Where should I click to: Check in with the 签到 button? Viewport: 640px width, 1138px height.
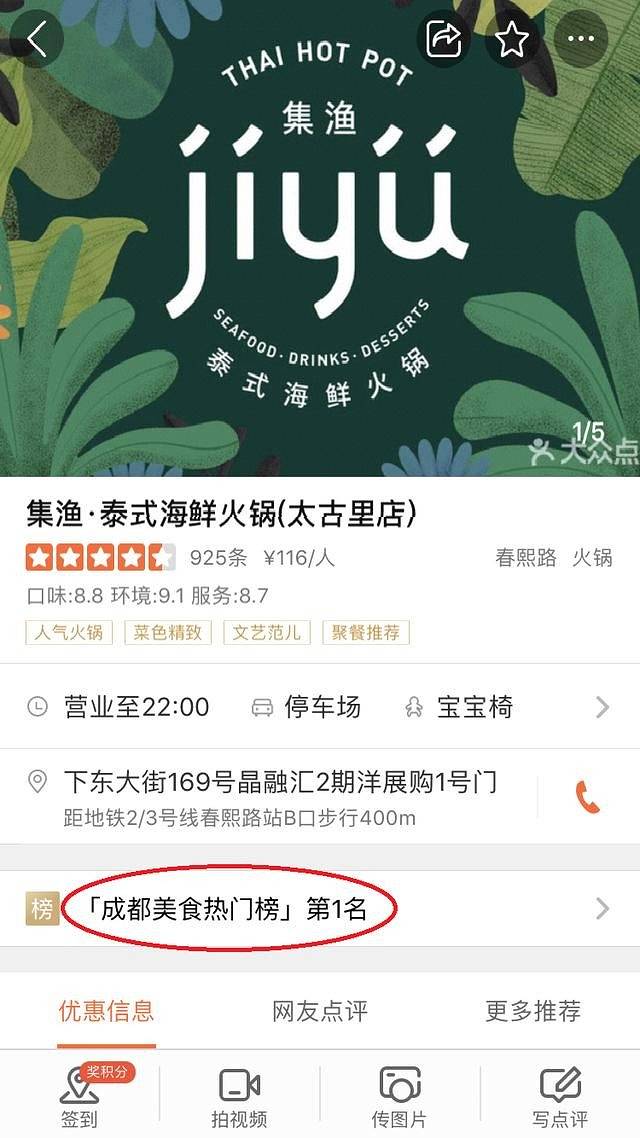point(80,1097)
